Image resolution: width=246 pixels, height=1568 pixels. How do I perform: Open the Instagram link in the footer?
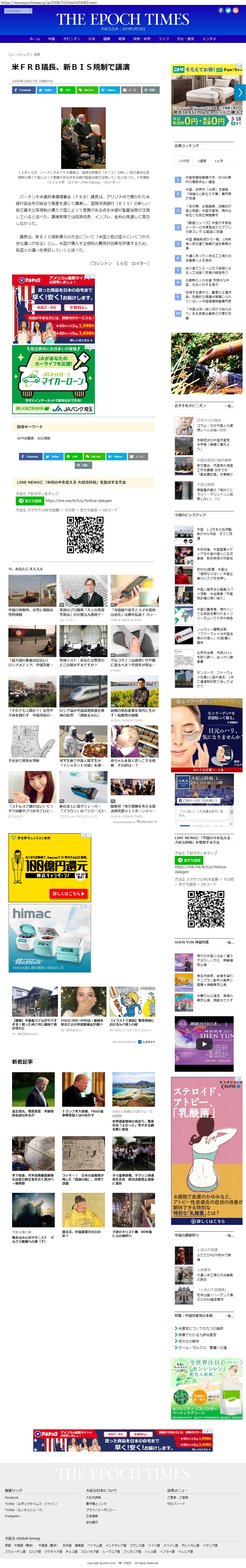[12, 1516]
